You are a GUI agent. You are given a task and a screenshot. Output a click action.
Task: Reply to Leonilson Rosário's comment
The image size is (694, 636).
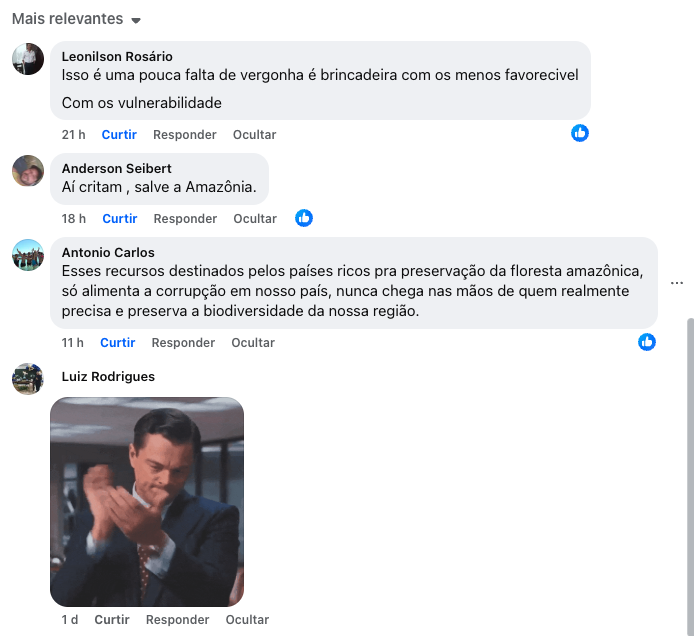(185, 134)
